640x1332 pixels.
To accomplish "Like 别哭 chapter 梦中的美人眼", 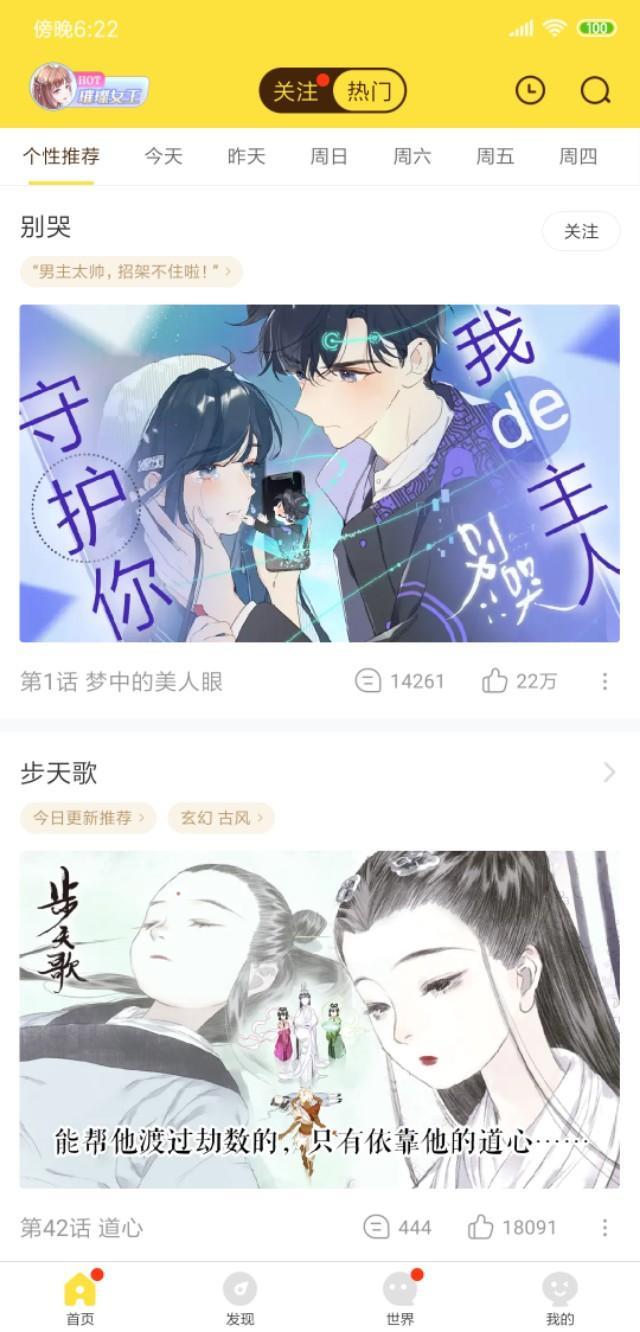I will (519, 681).
